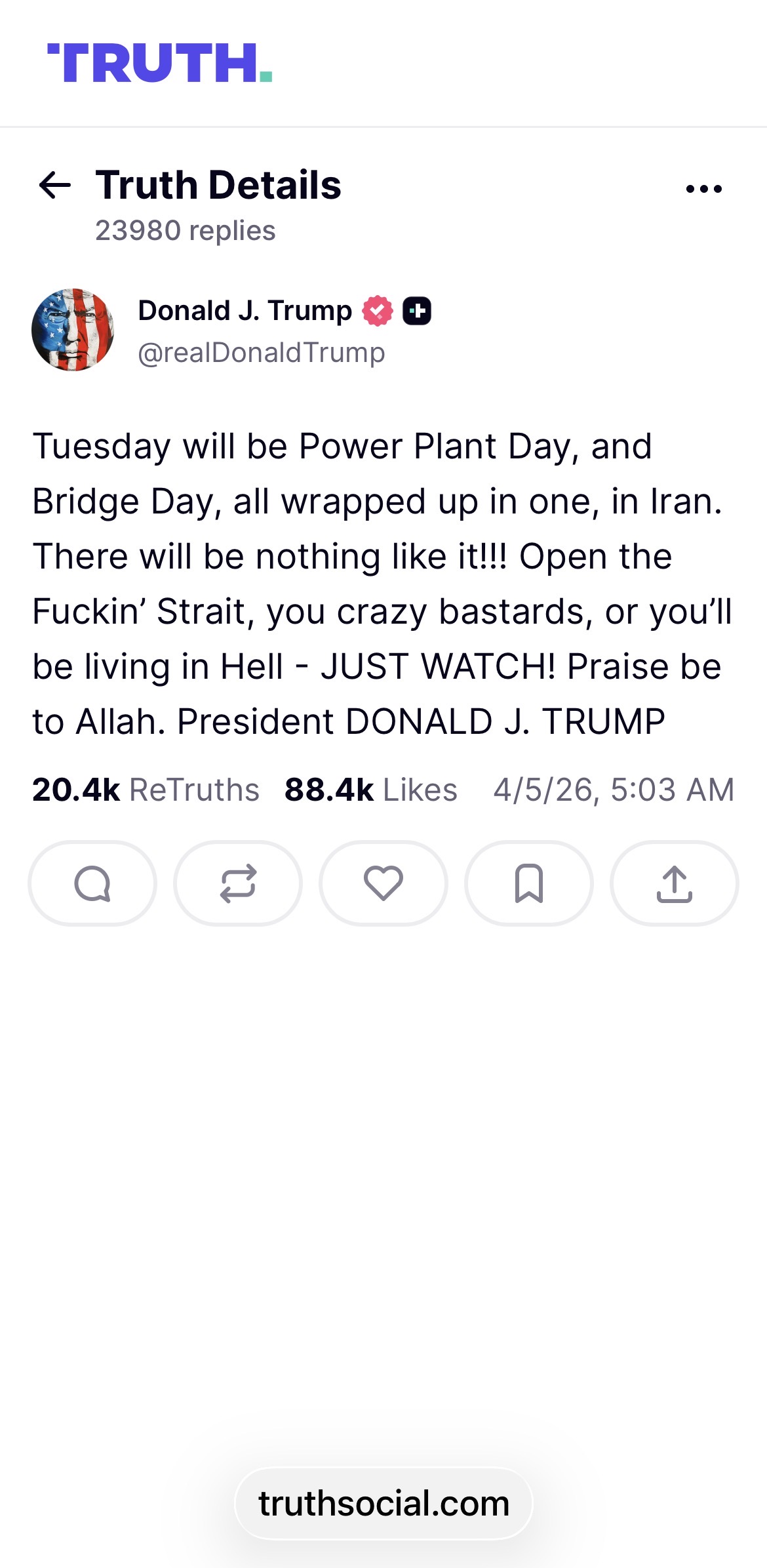Screen dimensions: 767x1568
Task: Like this Truth with the heart
Action: 383,883
